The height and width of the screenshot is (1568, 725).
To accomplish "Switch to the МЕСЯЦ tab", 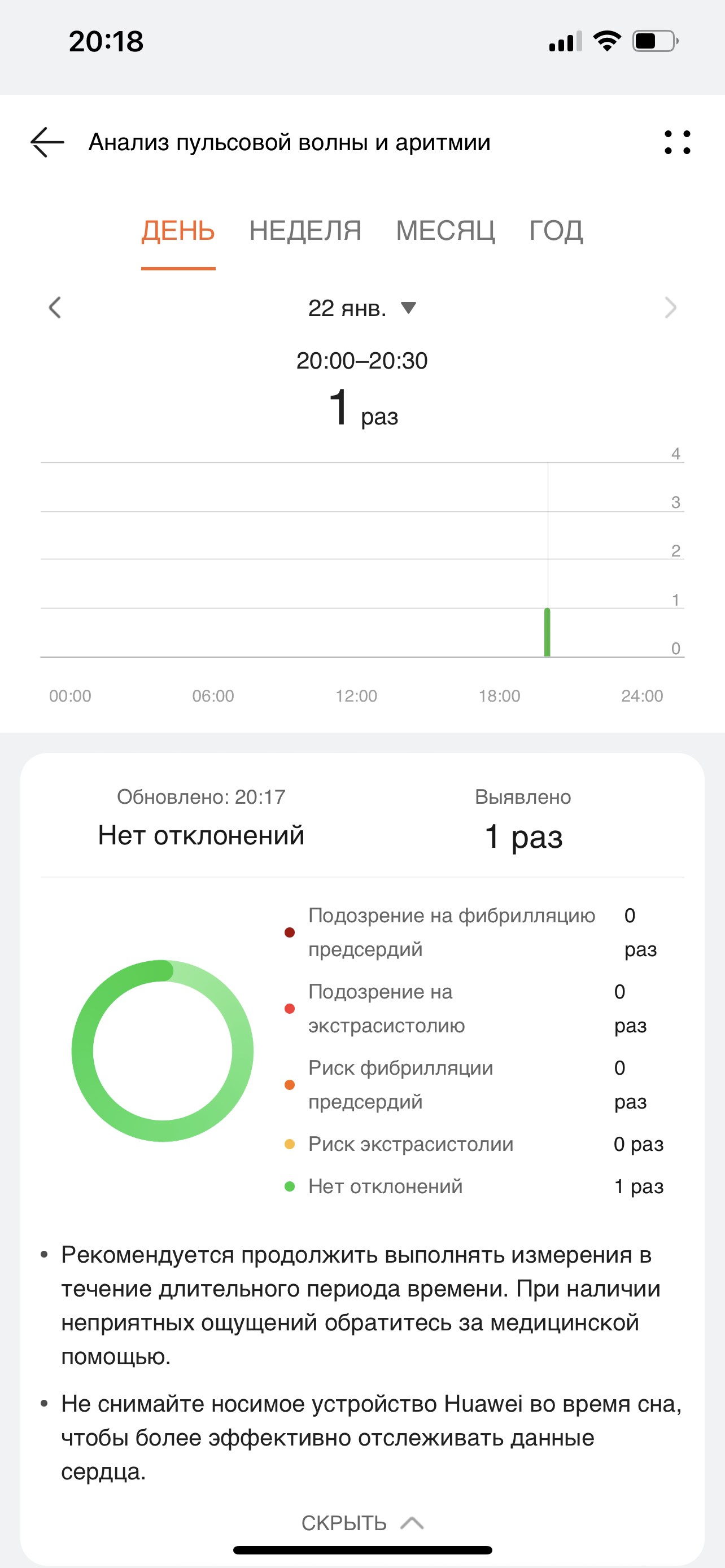I will (x=445, y=231).
